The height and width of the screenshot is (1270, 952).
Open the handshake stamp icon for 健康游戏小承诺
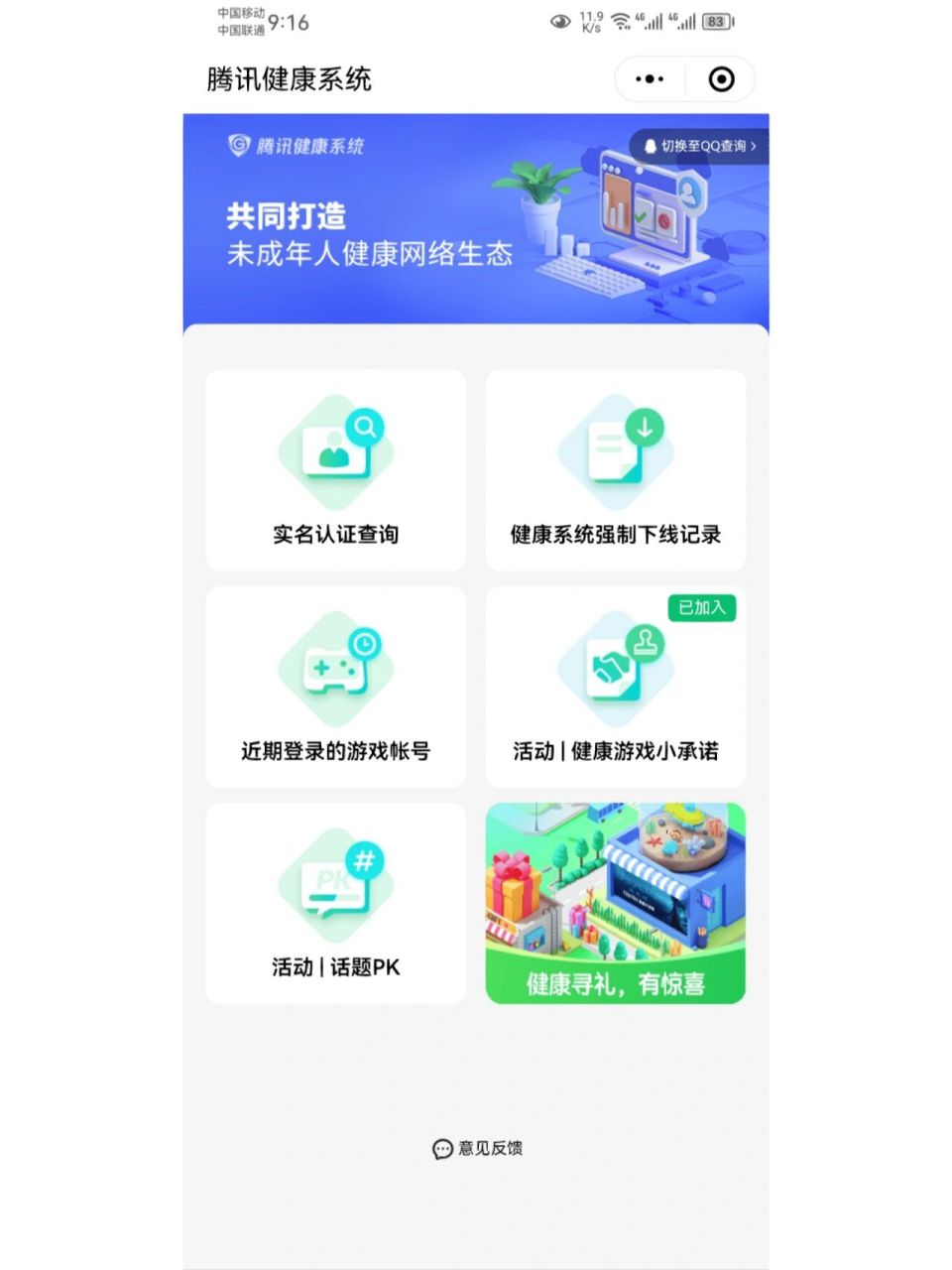[x=615, y=668]
